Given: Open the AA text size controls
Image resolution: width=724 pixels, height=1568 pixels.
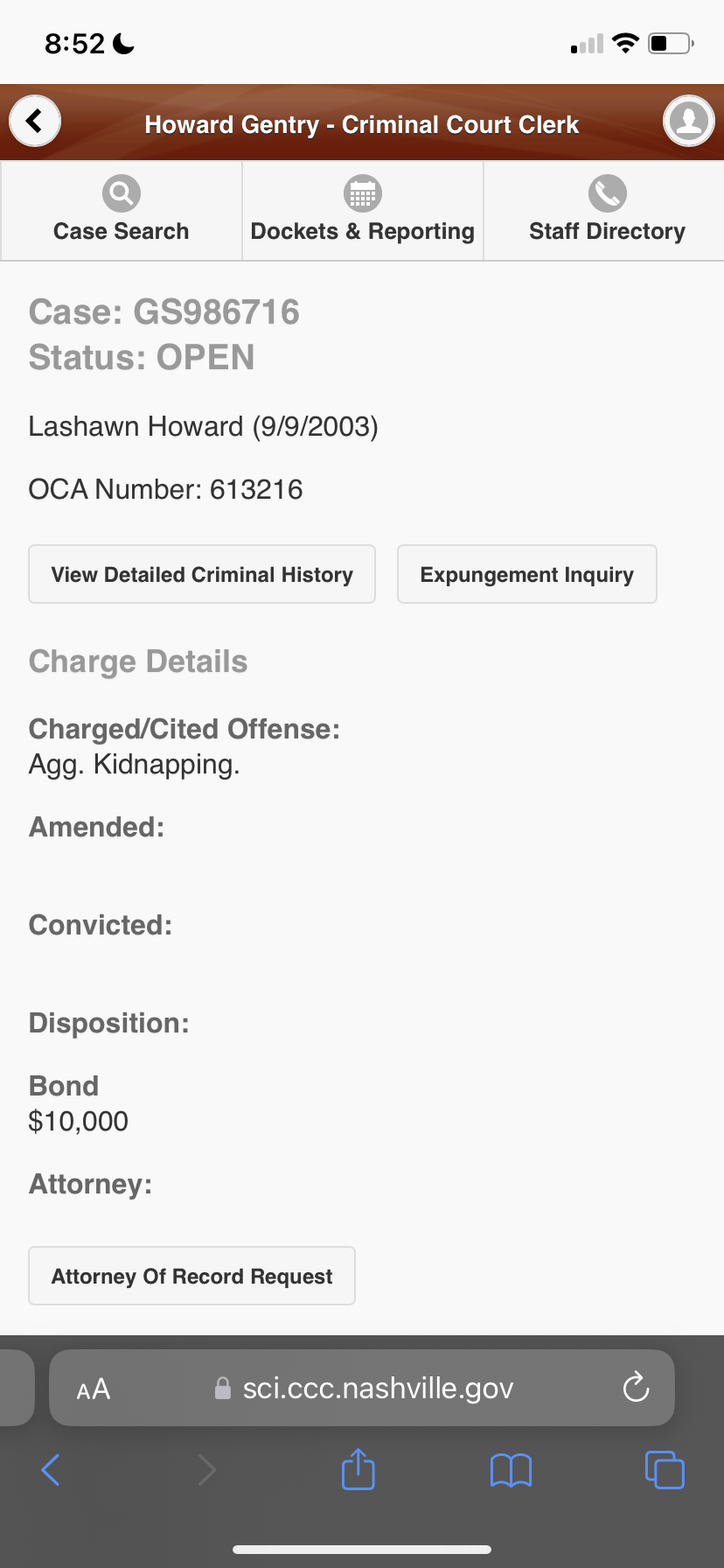Looking at the screenshot, I should coord(93,1388).
